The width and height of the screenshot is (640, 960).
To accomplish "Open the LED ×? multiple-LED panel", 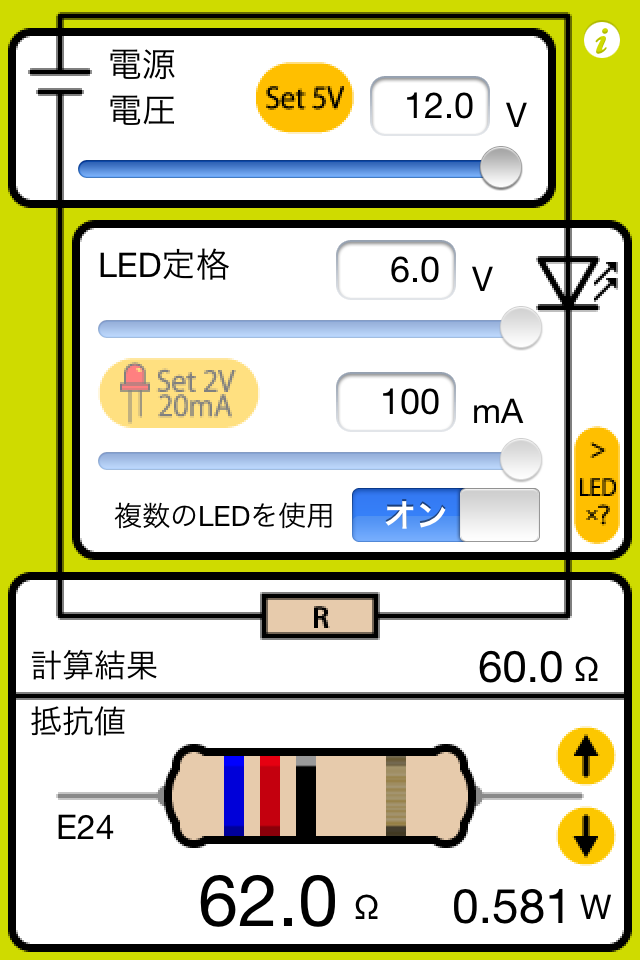I will coord(598,486).
